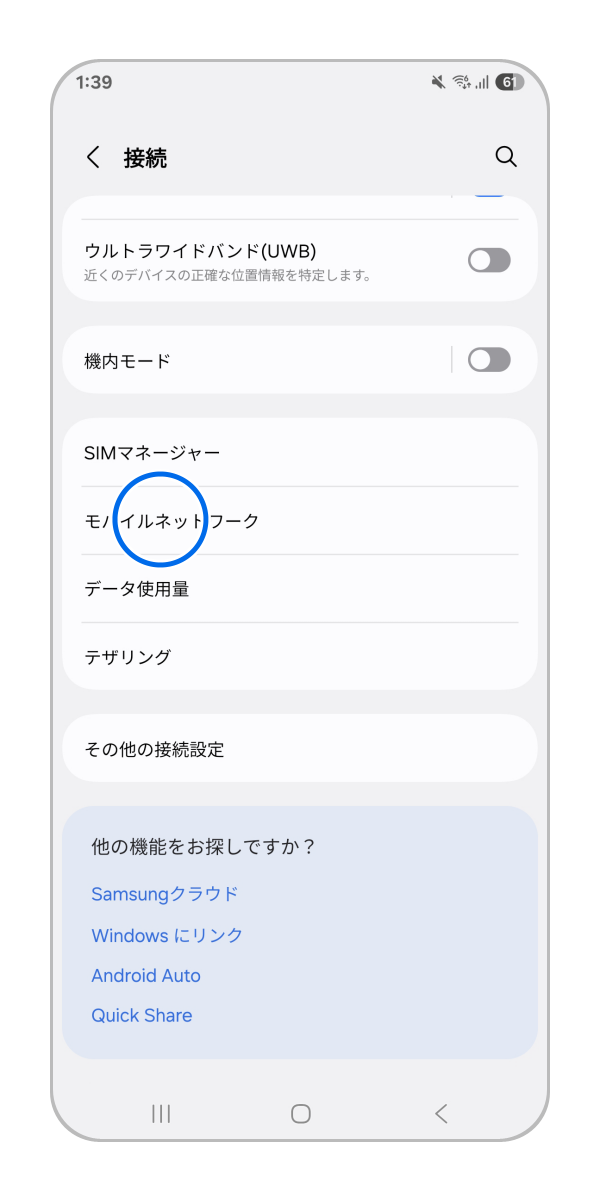This screenshot has height=1200, width=600.
Task: Open the Quick Share link
Action: 142,1016
